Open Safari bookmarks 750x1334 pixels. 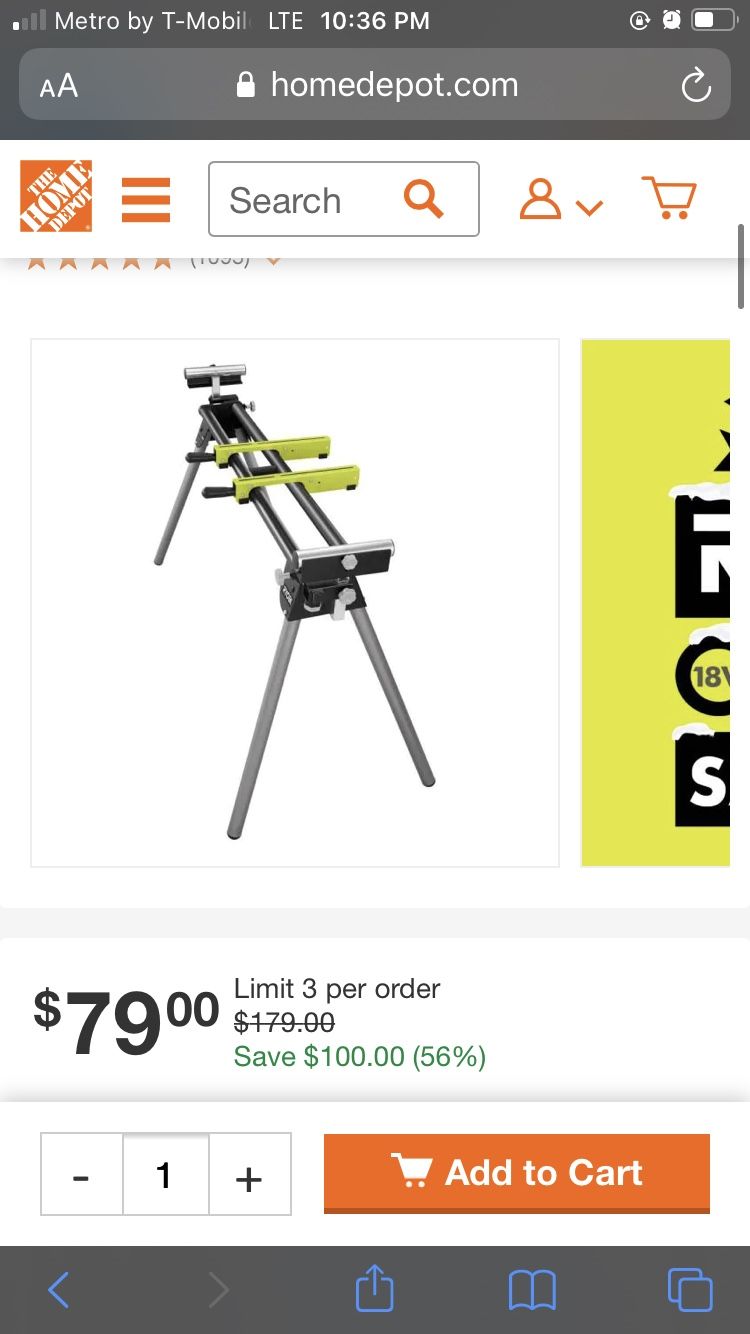[x=532, y=1290]
